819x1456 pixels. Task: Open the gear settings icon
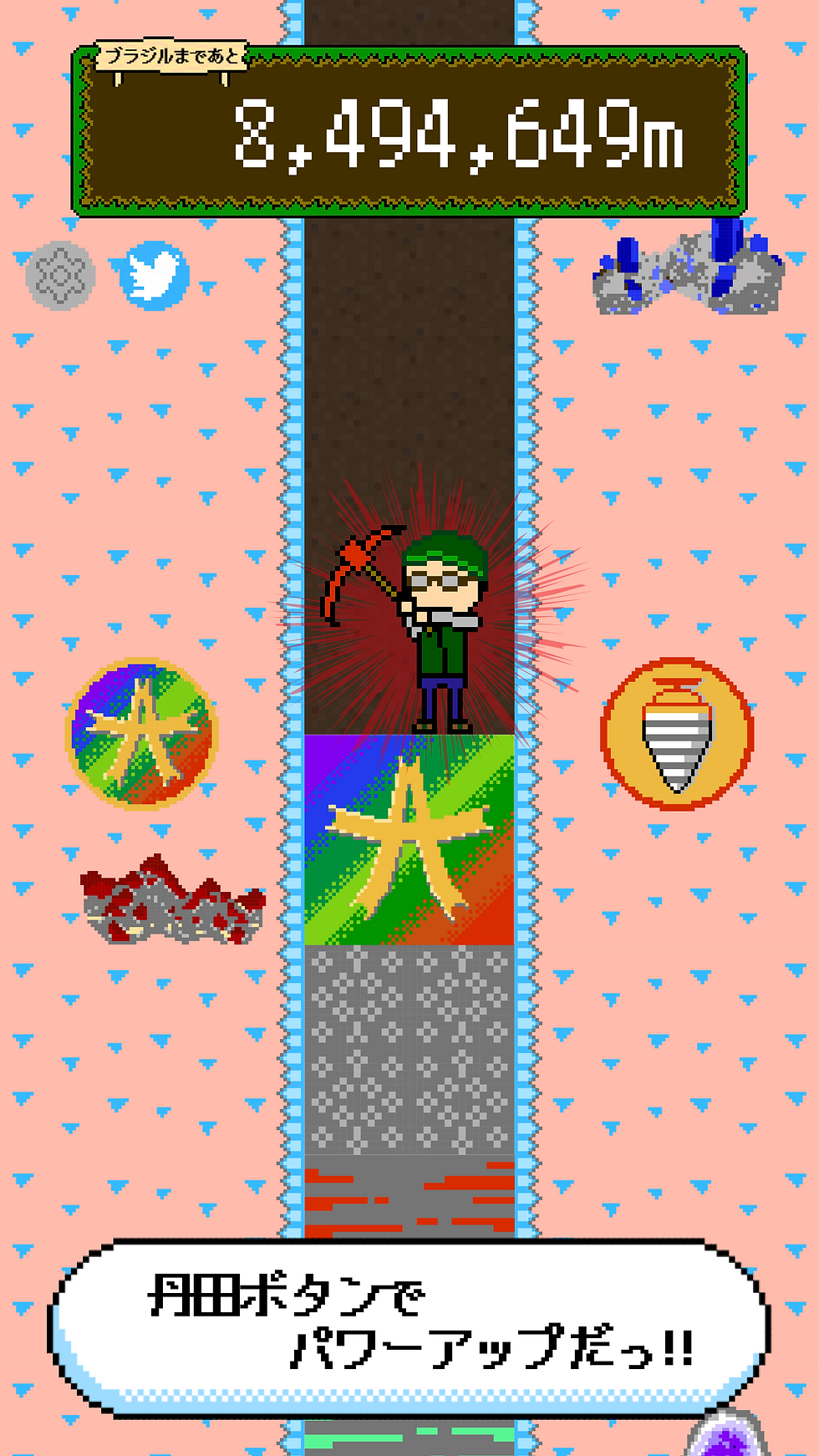tap(60, 276)
